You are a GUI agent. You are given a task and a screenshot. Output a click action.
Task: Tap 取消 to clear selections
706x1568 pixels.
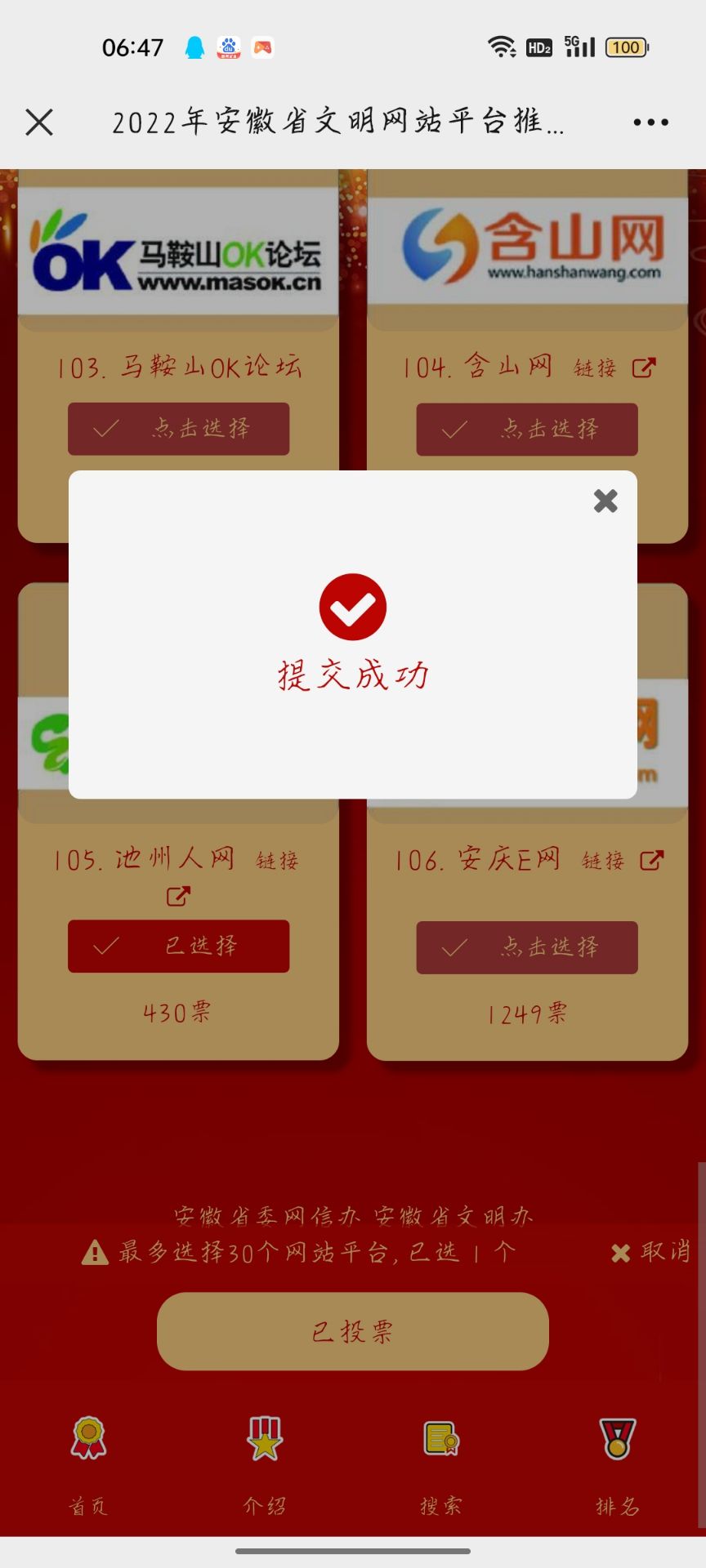[x=651, y=1252]
